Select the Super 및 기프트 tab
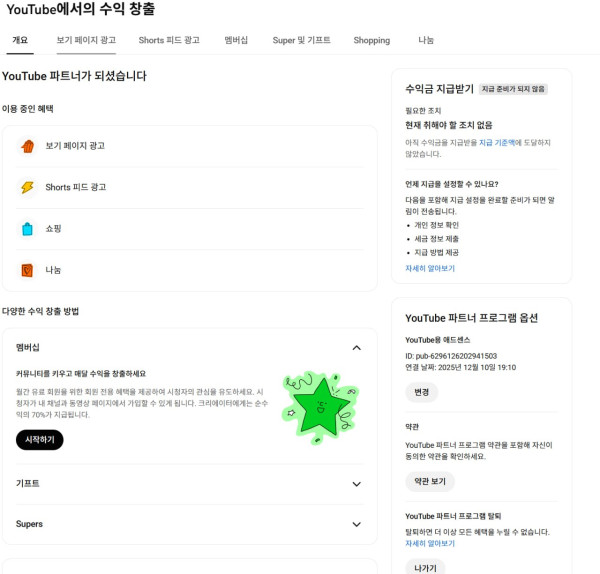The width and height of the screenshot is (600, 574). point(301,40)
